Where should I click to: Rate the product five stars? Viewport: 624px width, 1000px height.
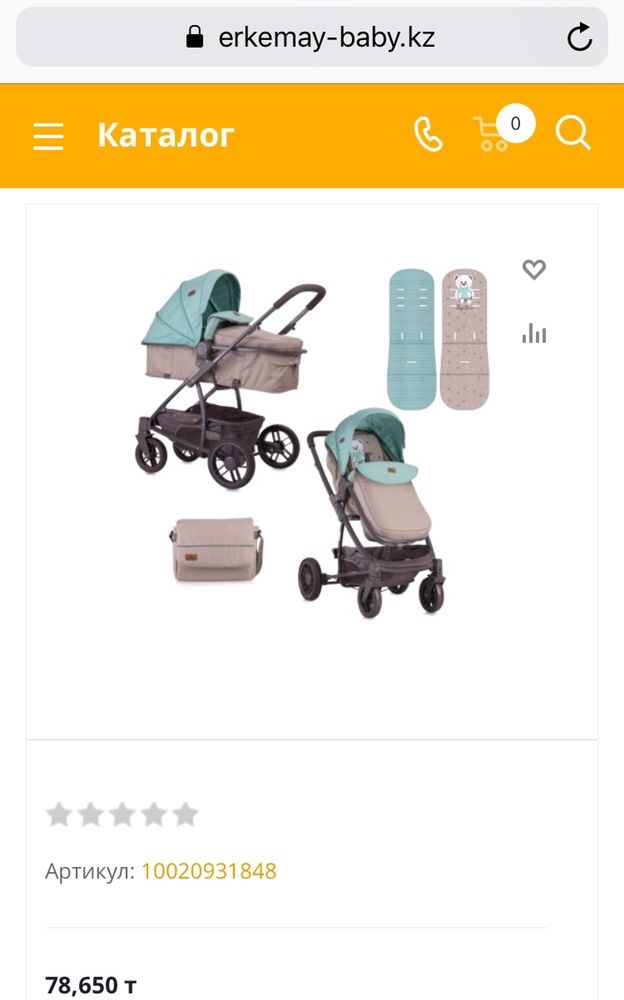coord(185,814)
